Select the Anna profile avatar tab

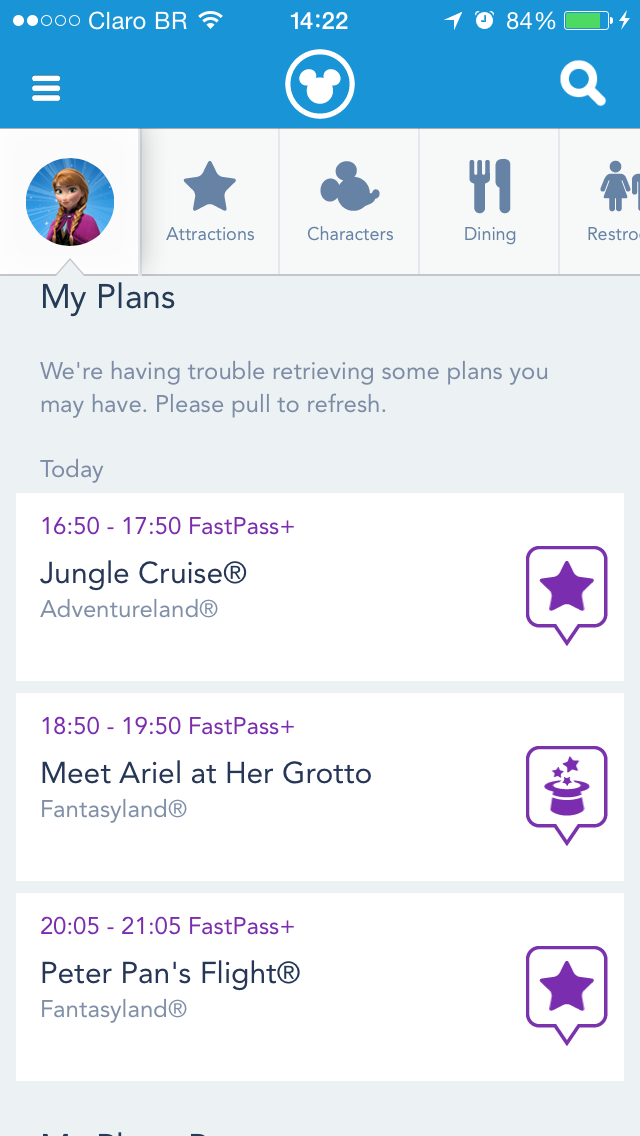(70, 202)
